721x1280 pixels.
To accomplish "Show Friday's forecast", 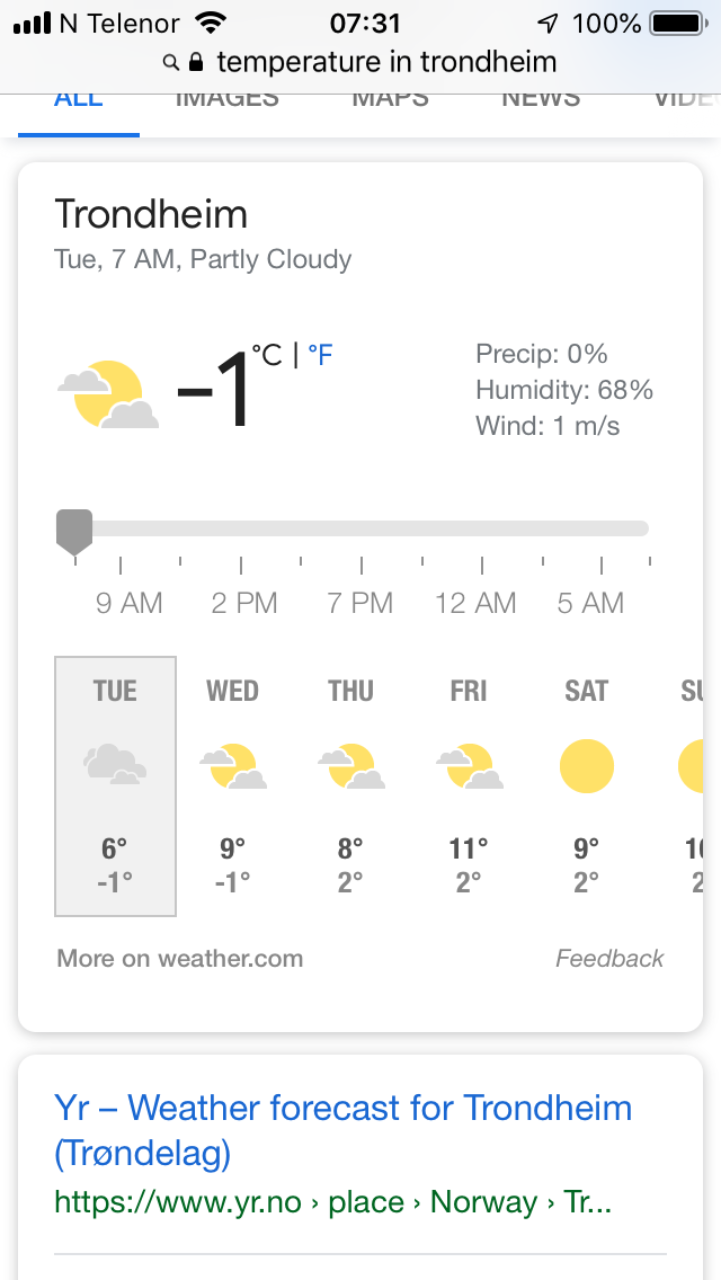I will point(468,786).
